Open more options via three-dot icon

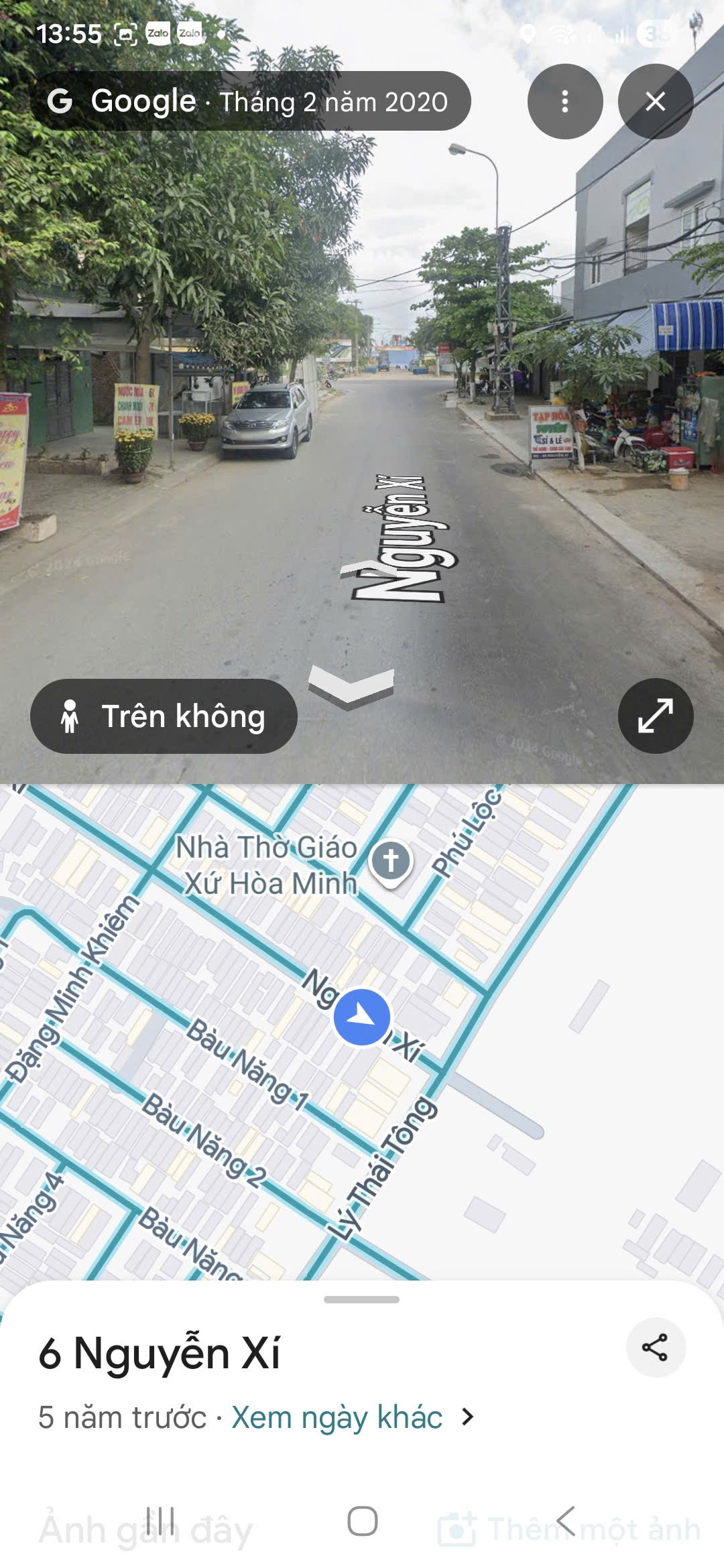(x=564, y=101)
